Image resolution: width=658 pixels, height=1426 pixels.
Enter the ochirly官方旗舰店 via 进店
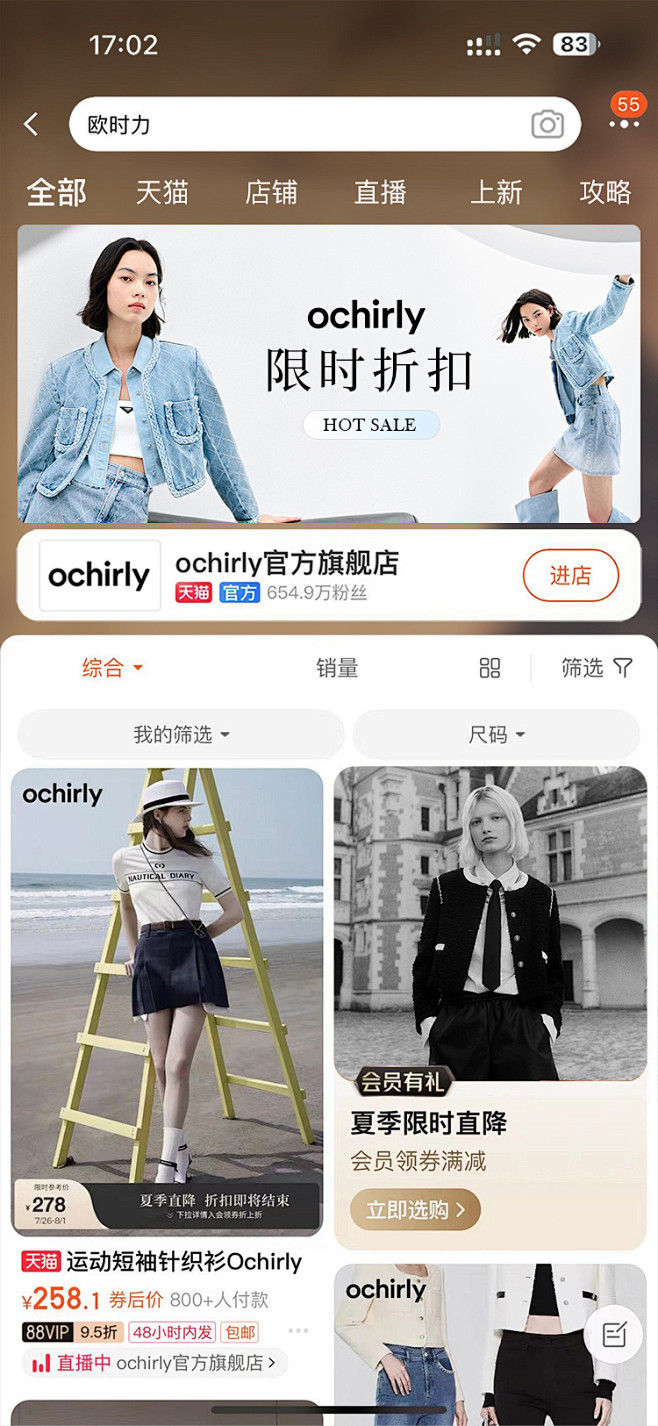tap(570, 576)
